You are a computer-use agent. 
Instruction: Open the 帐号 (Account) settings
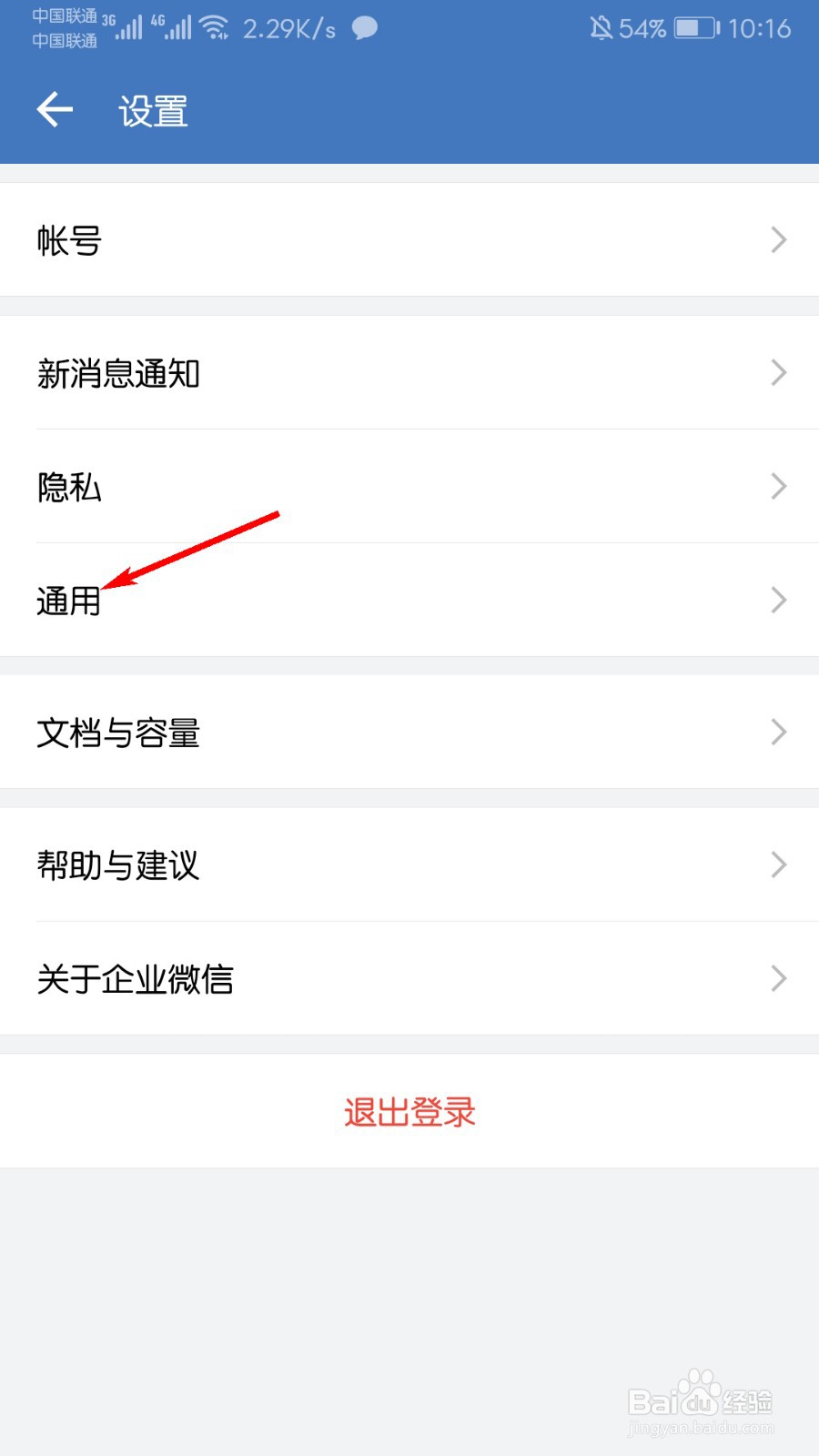[409, 239]
